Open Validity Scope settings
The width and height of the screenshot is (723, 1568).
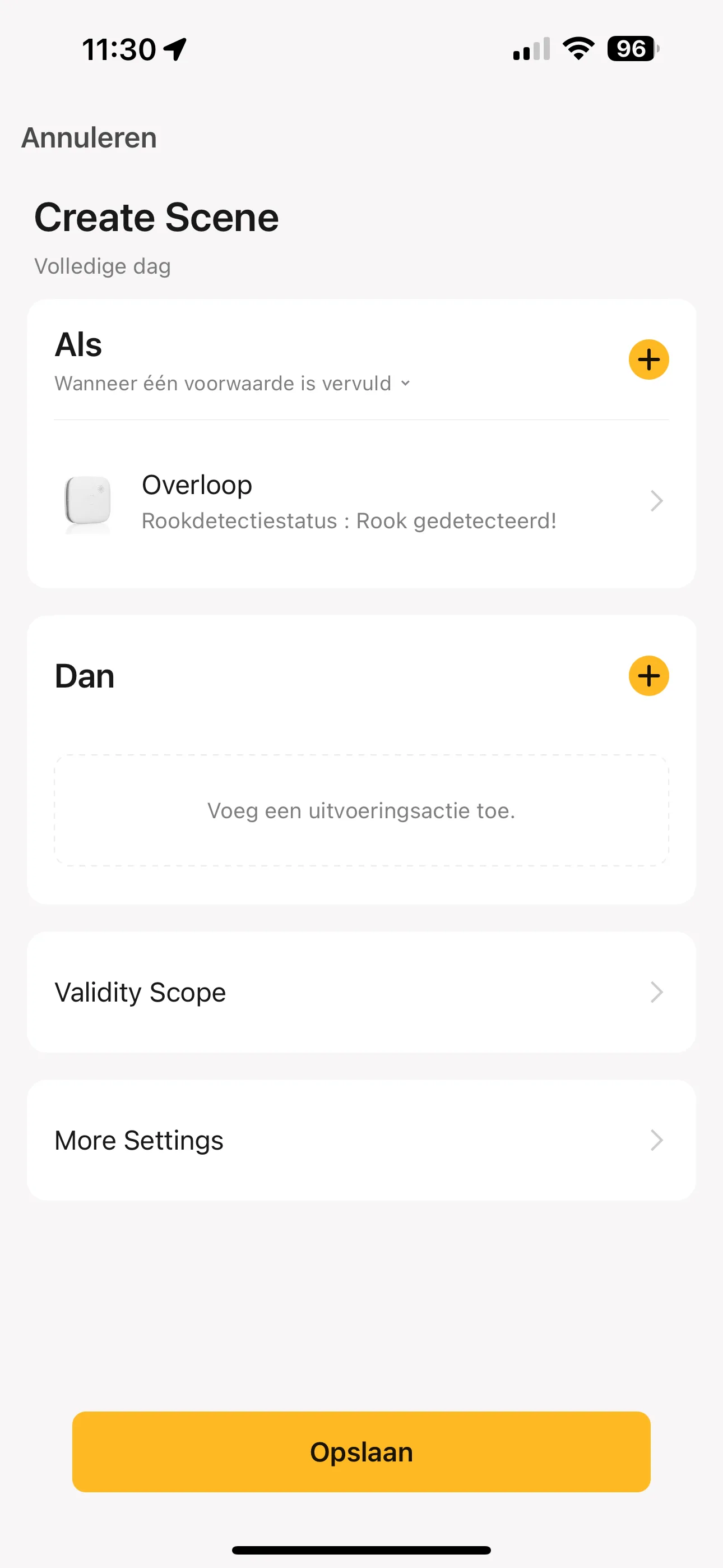pos(361,991)
